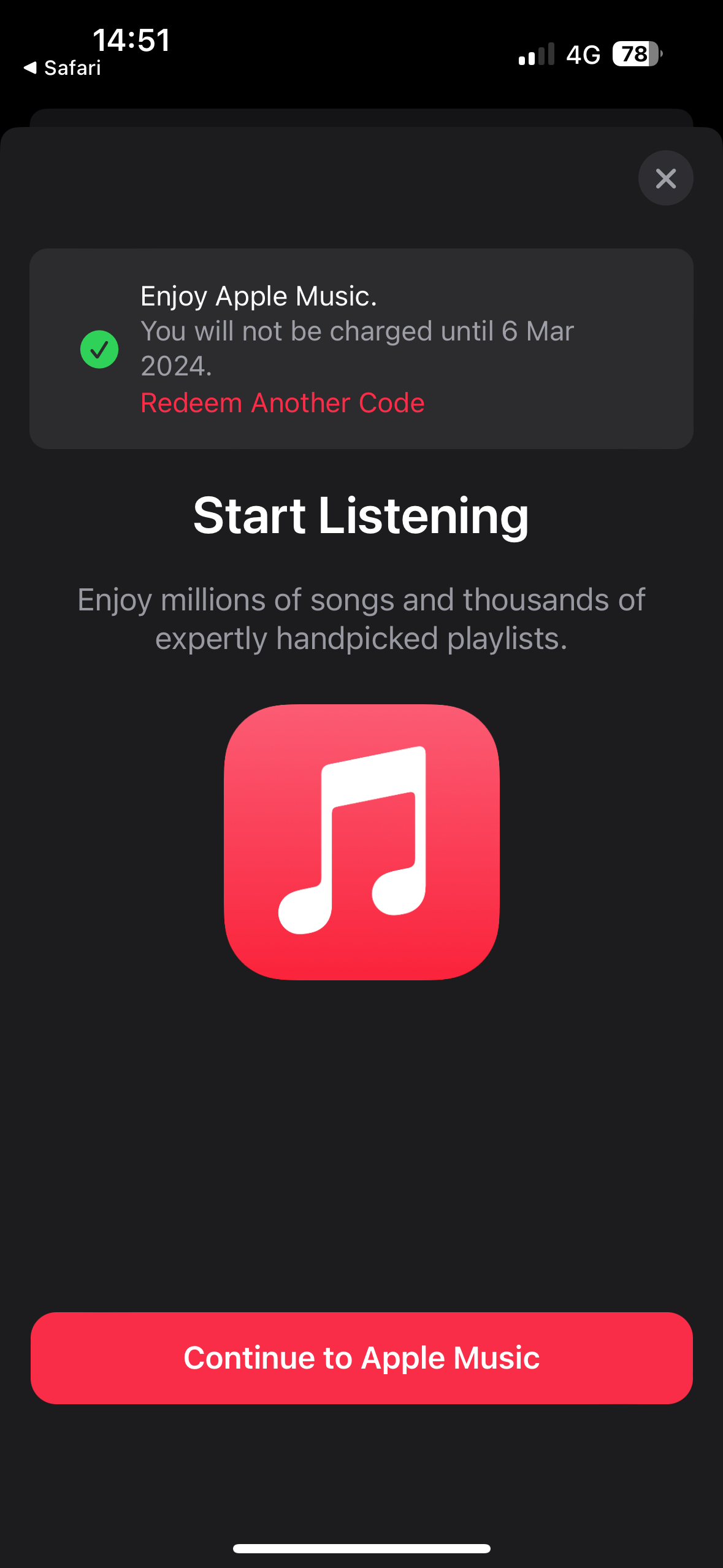723x1568 pixels.
Task: Close the Start Listening sheet
Action: coord(665,179)
